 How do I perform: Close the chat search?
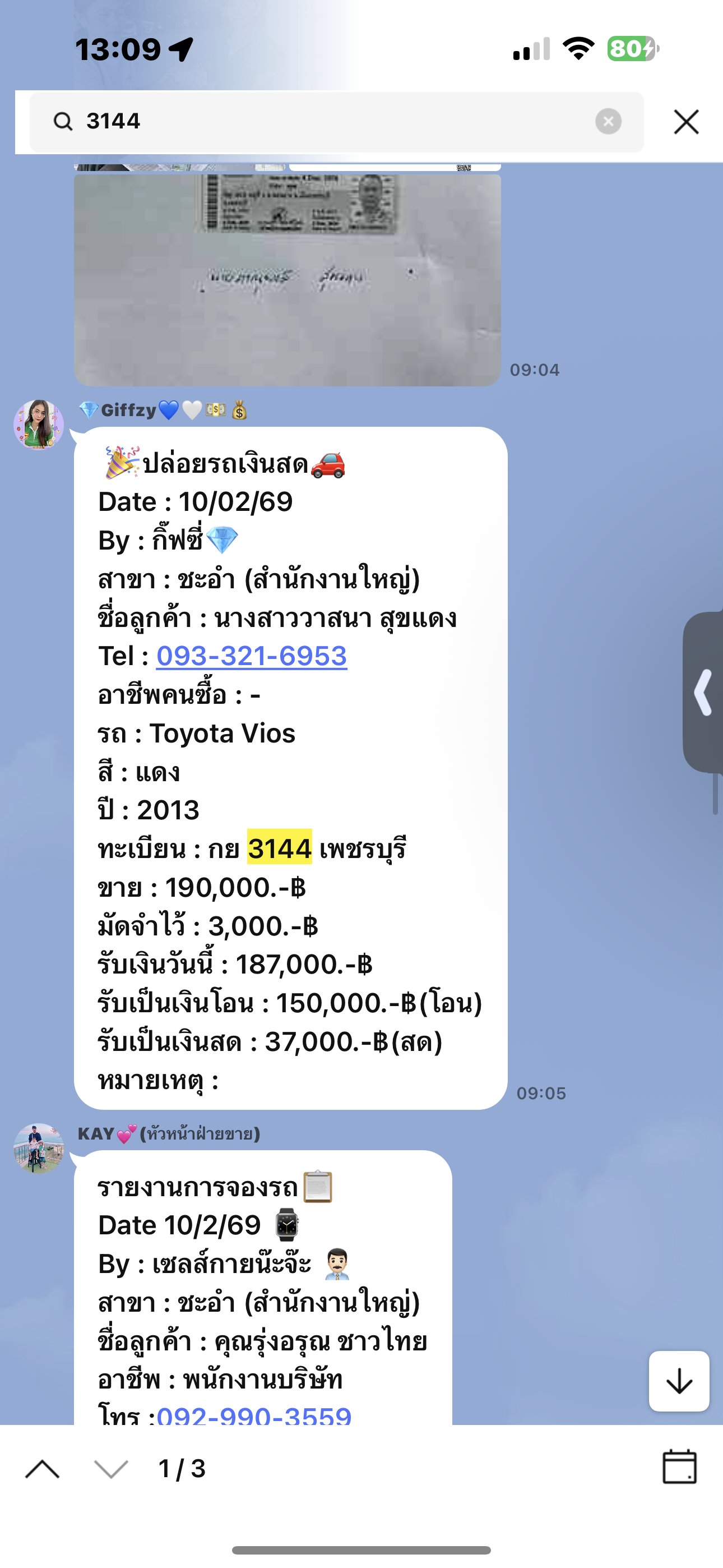tap(686, 122)
